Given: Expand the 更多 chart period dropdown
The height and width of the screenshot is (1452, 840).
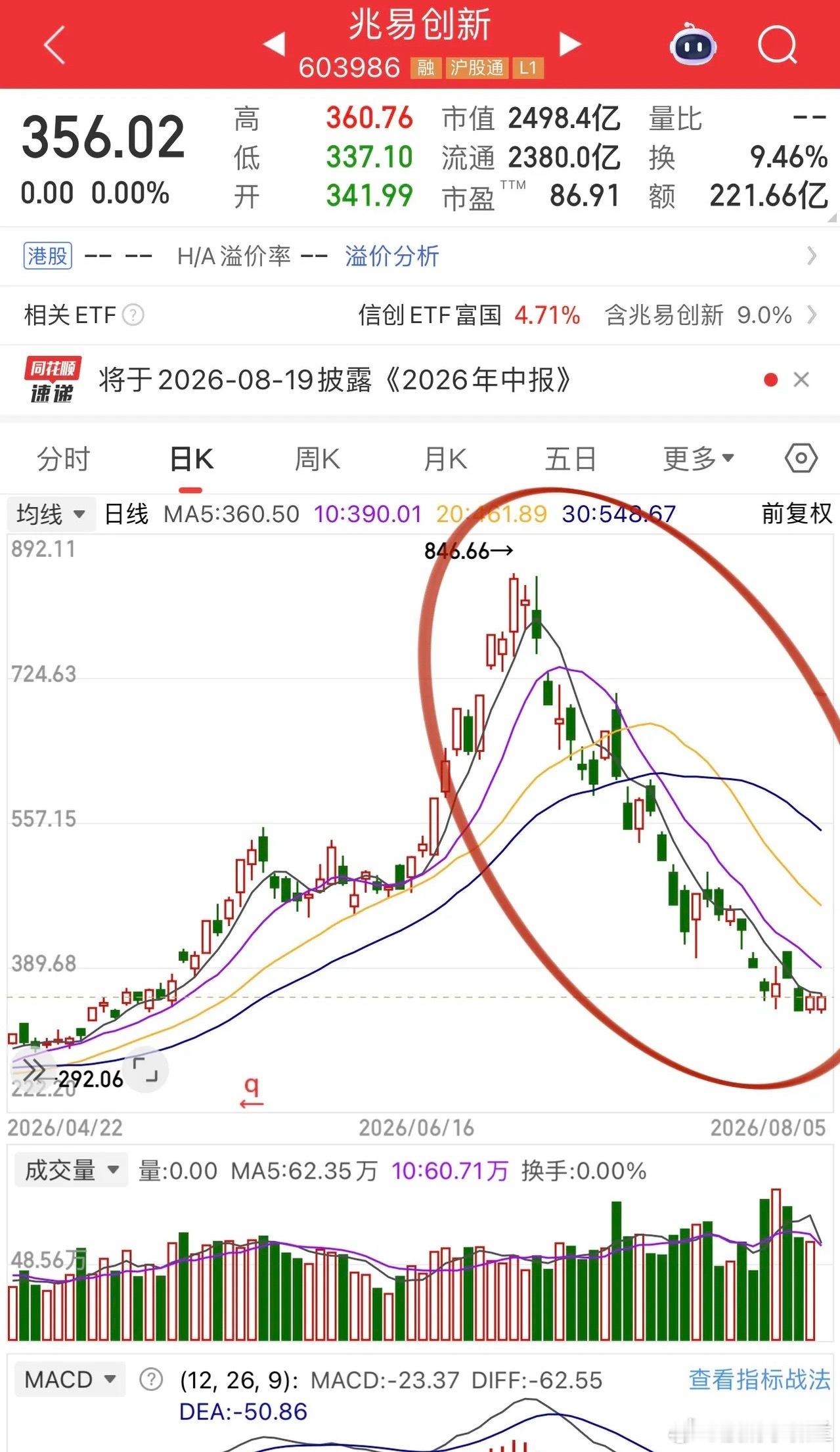Looking at the screenshot, I should point(698,459).
